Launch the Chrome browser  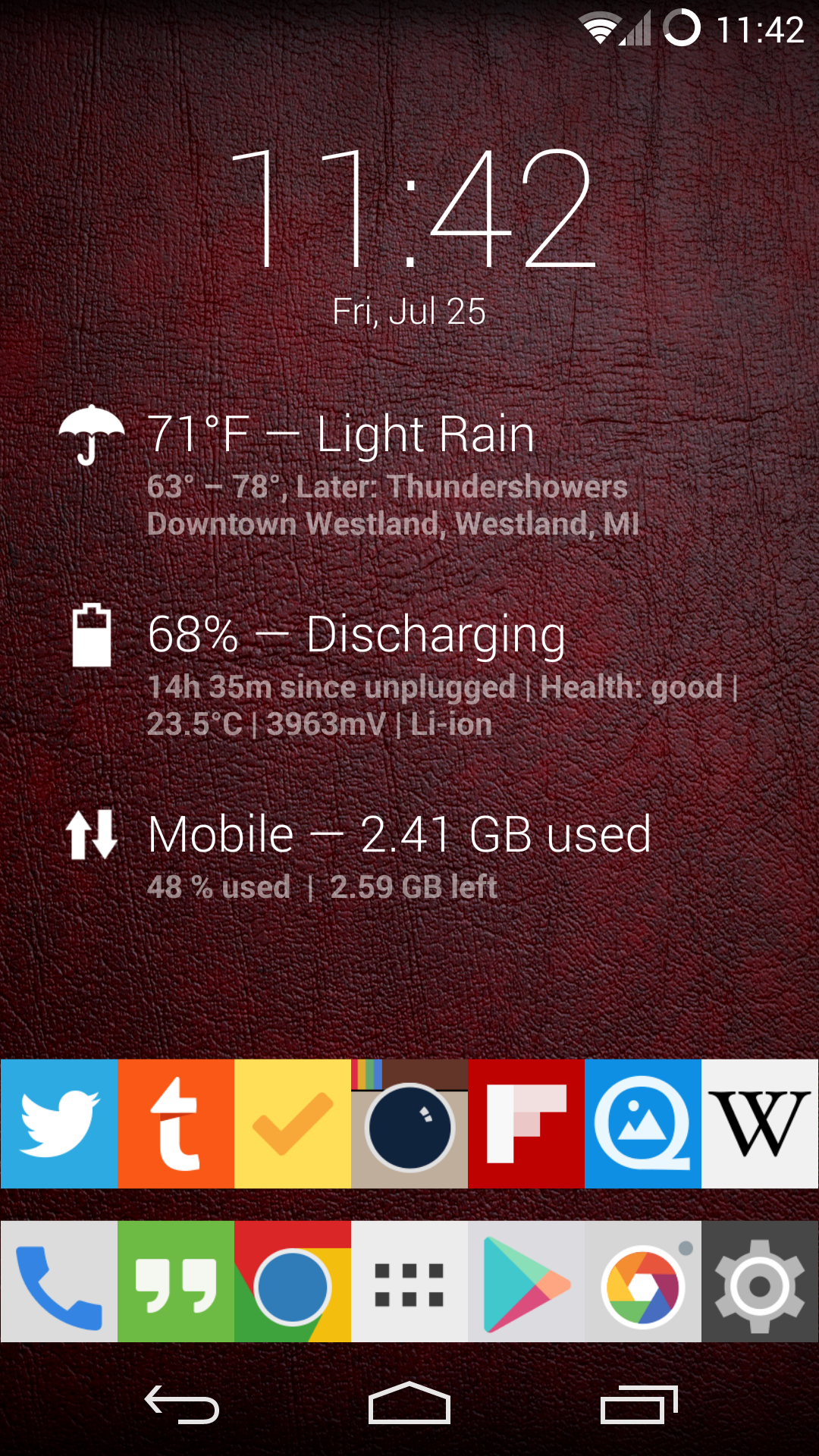(293, 1282)
